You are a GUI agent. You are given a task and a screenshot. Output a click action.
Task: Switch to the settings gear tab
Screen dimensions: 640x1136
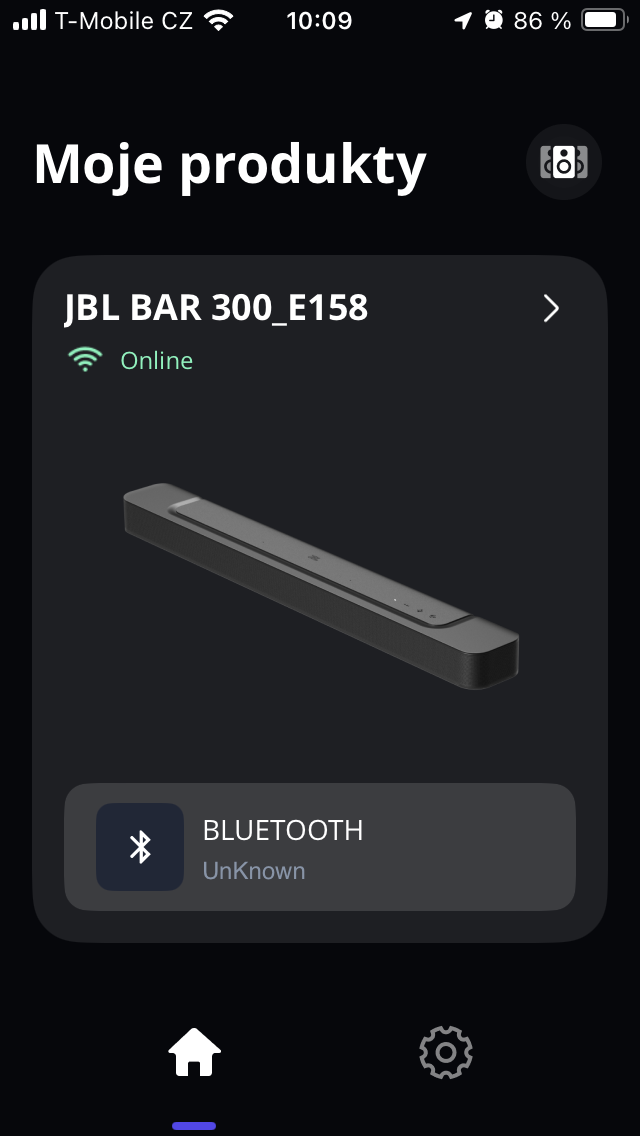[x=445, y=1053]
